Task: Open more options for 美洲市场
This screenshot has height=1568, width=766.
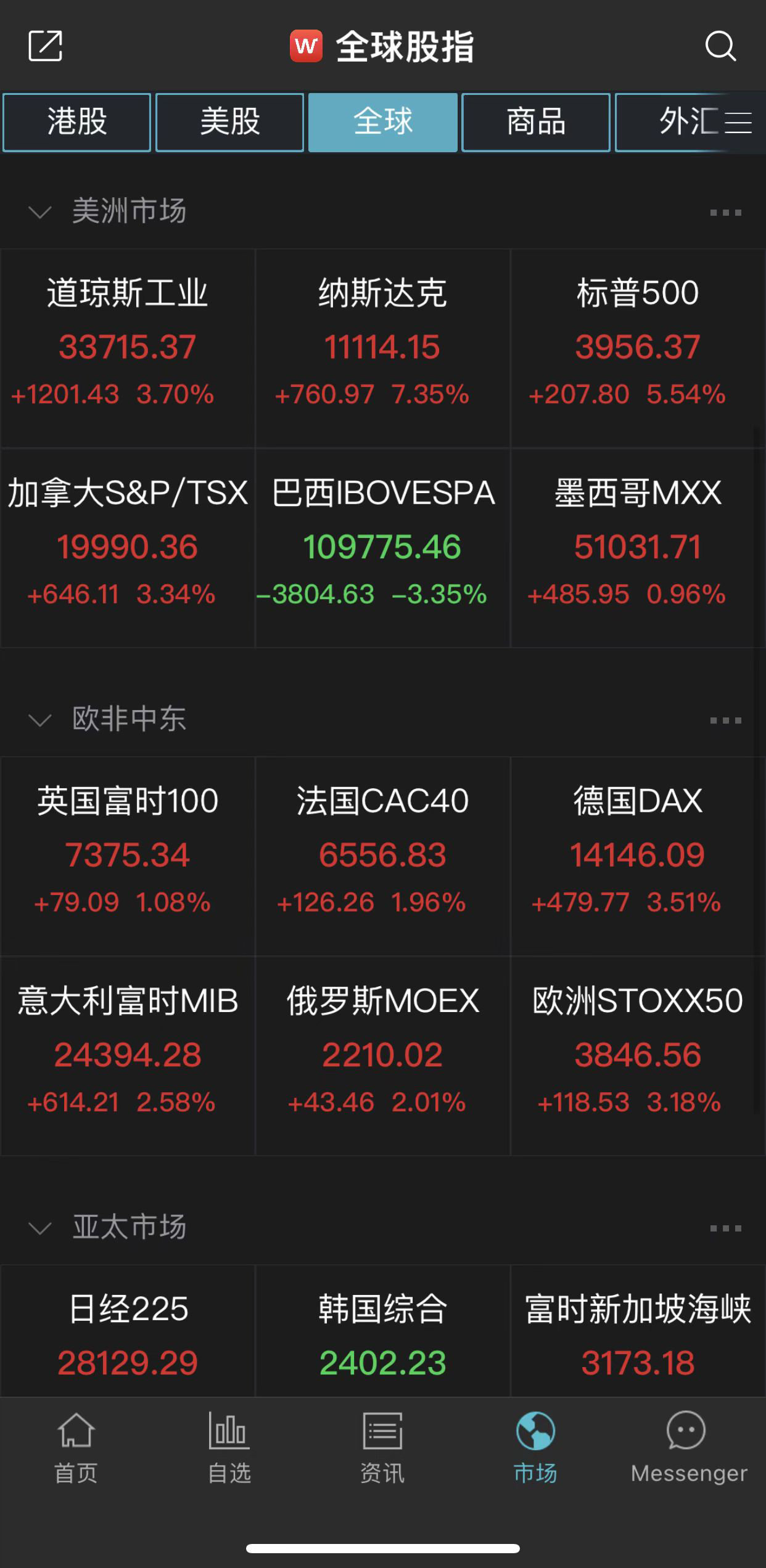Action: (725, 212)
